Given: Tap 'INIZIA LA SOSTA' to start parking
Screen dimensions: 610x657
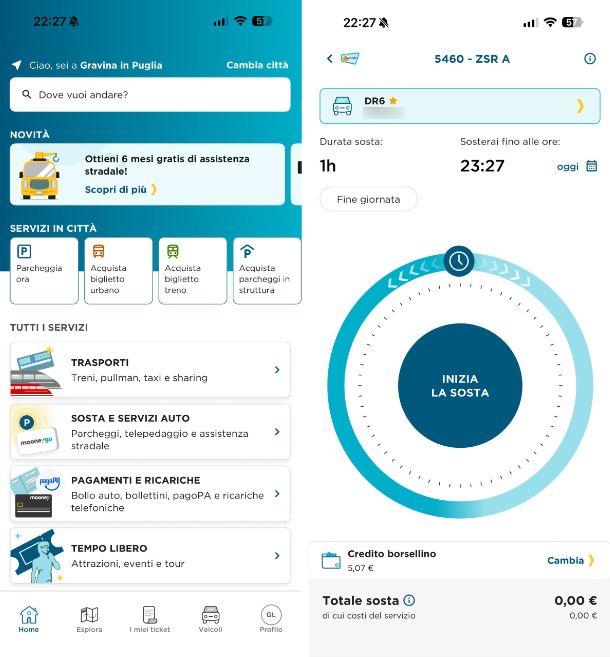Looking at the screenshot, I should 460,386.
